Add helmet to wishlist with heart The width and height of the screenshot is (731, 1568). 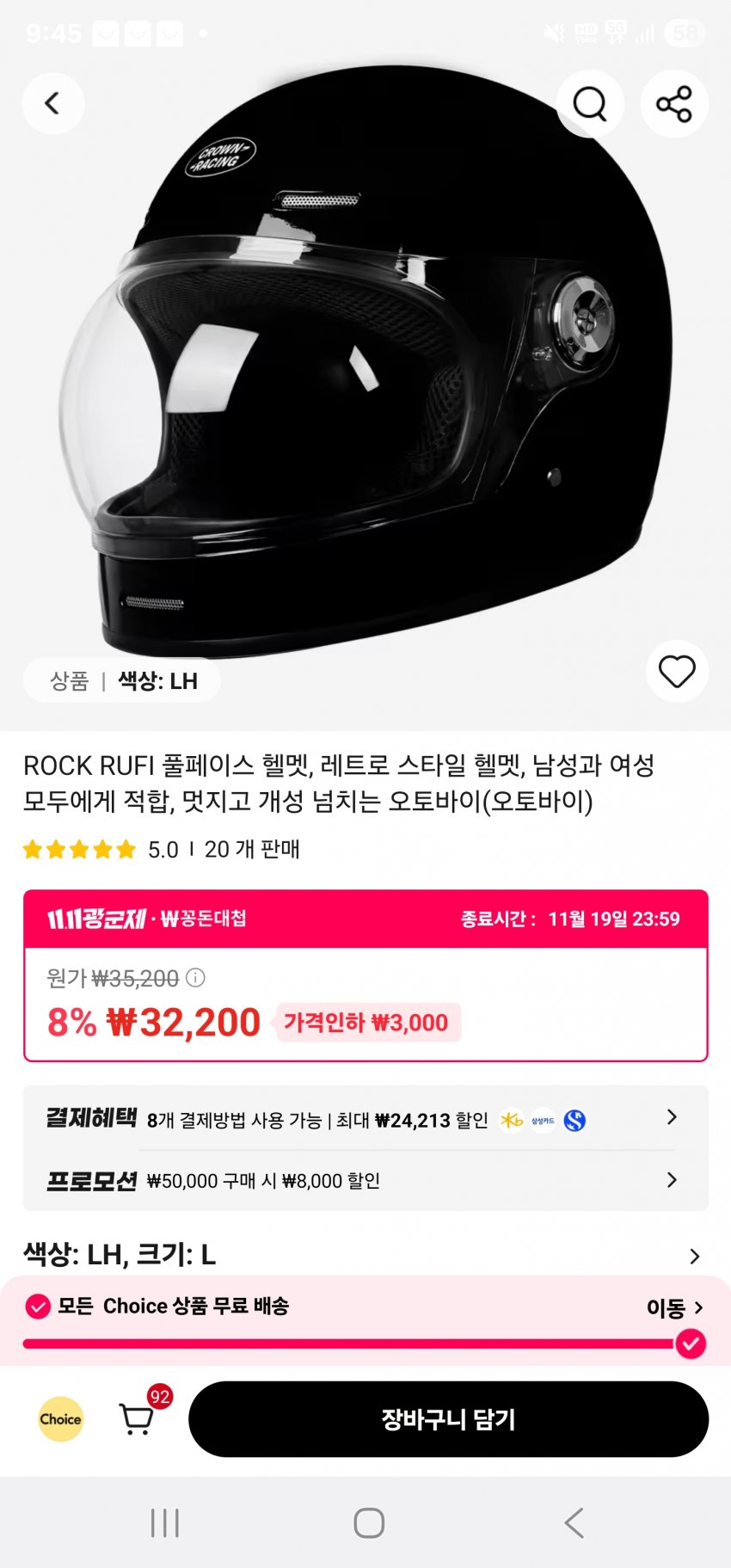[x=677, y=672]
